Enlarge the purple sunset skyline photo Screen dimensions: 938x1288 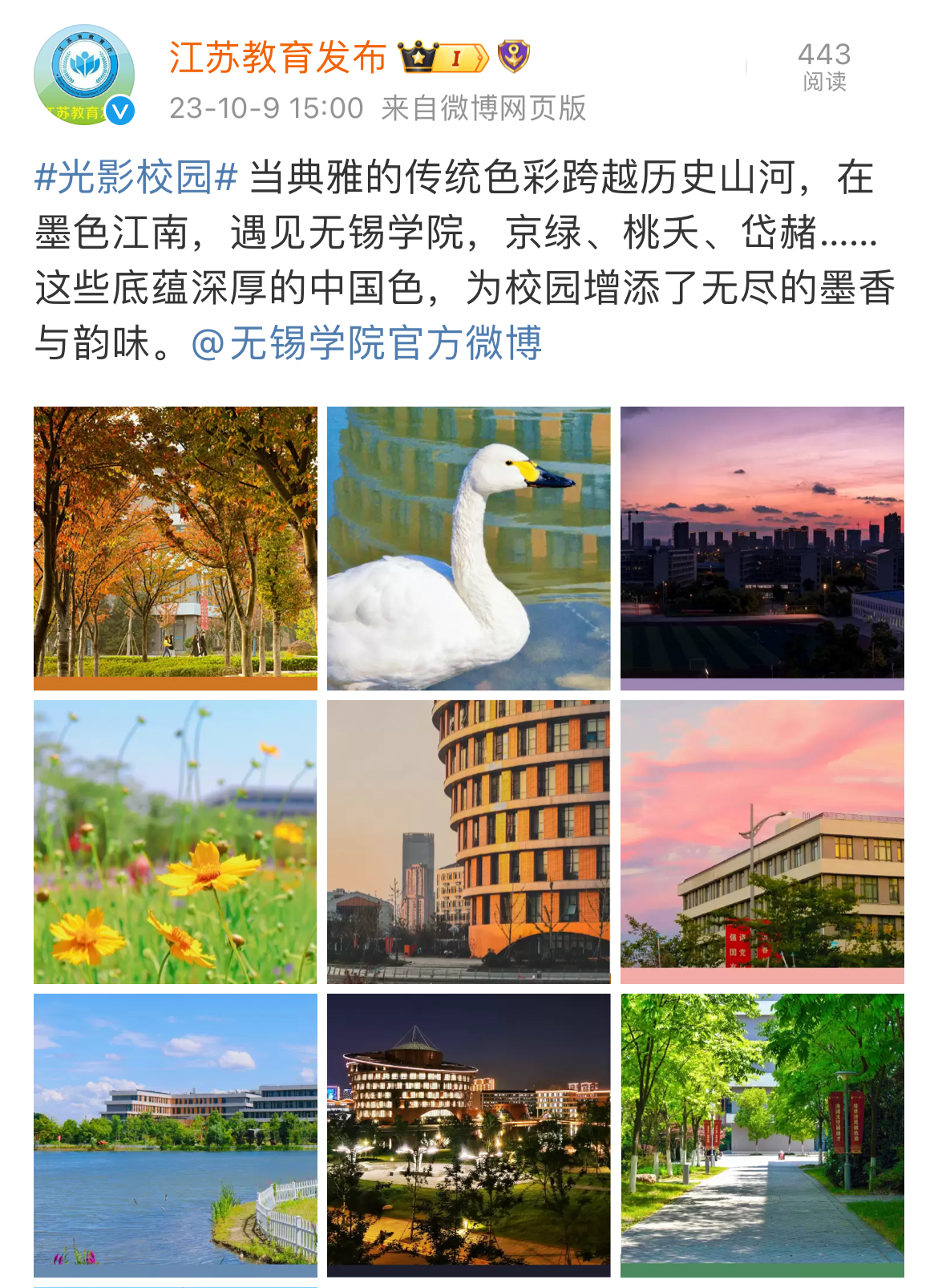pyautogui.click(x=762, y=548)
